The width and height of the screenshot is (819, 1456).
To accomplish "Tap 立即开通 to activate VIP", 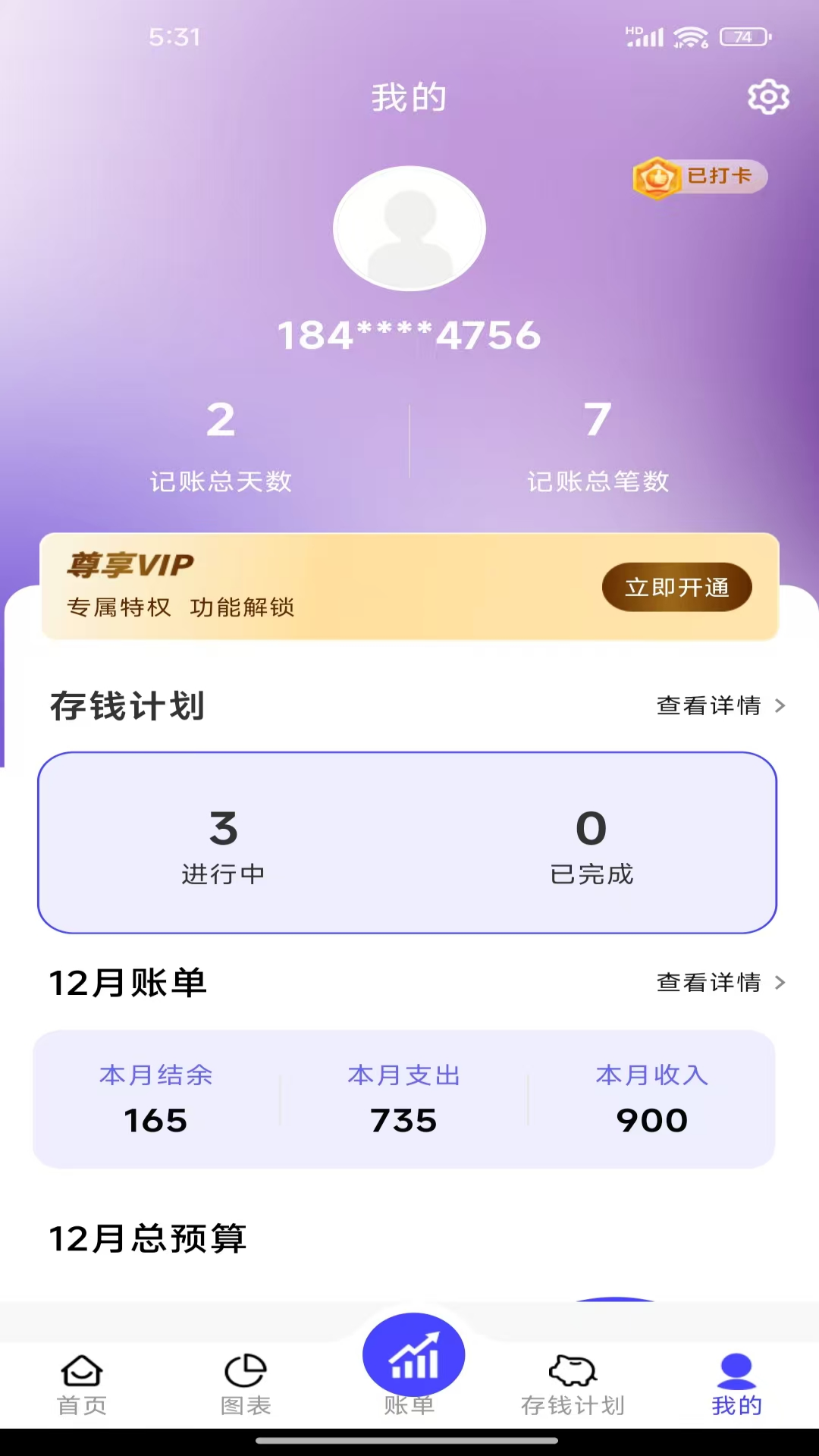I will (676, 587).
